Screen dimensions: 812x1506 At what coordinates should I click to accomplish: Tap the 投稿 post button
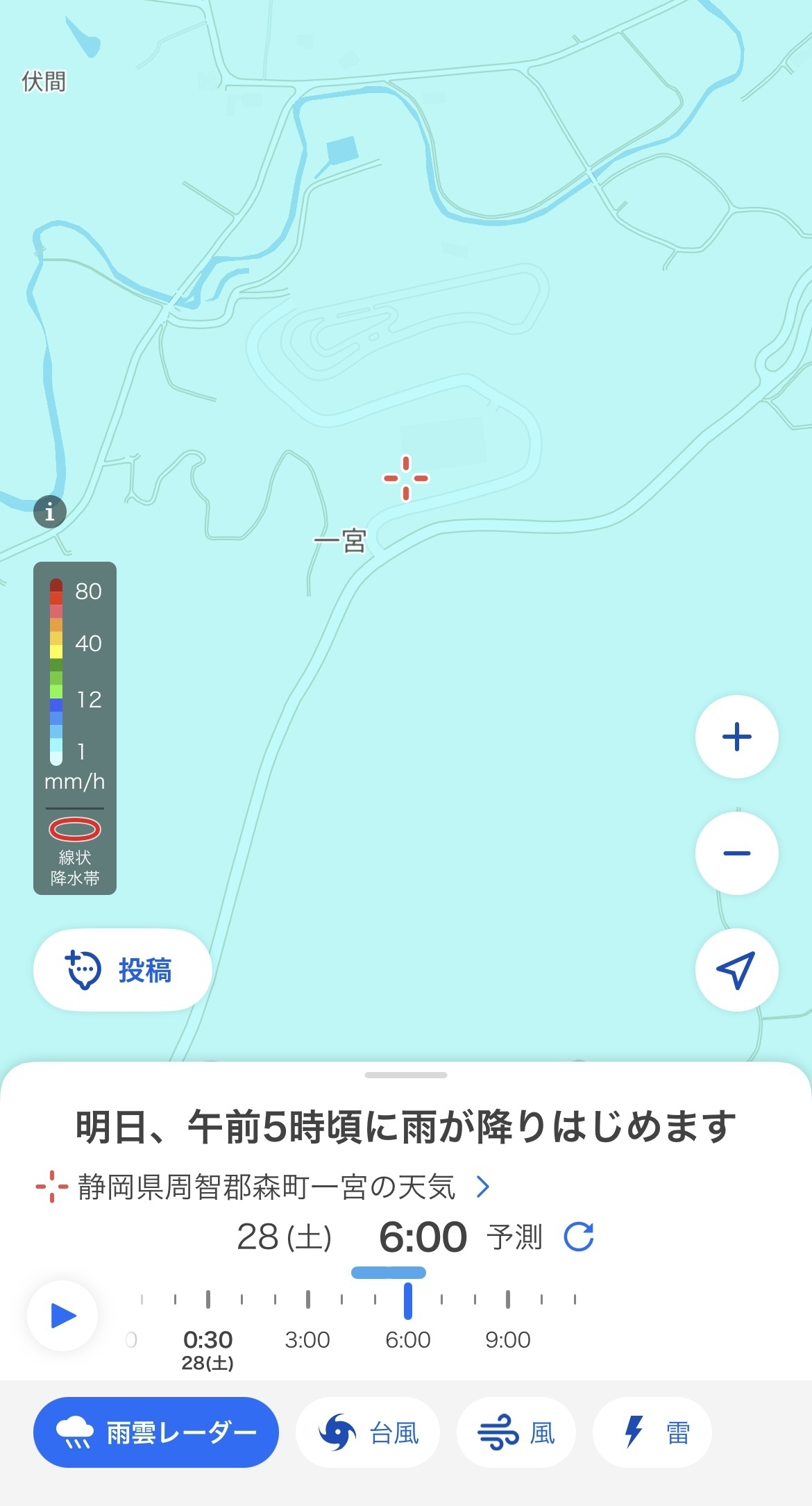pos(123,970)
